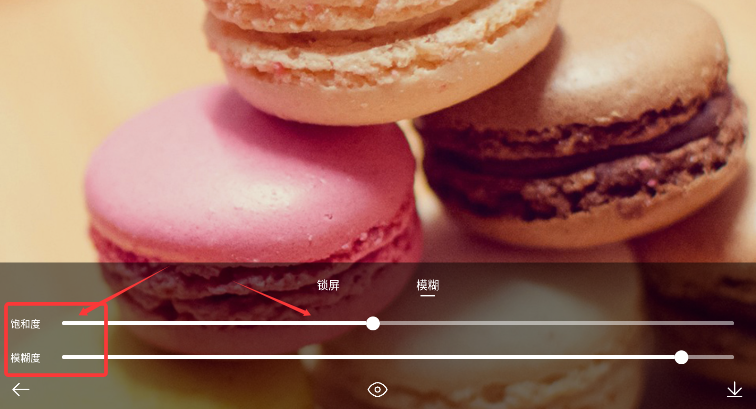This screenshot has width=756, height=409.
Task: Save the wallpaper with the download icon
Action: click(x=734, y=390)
